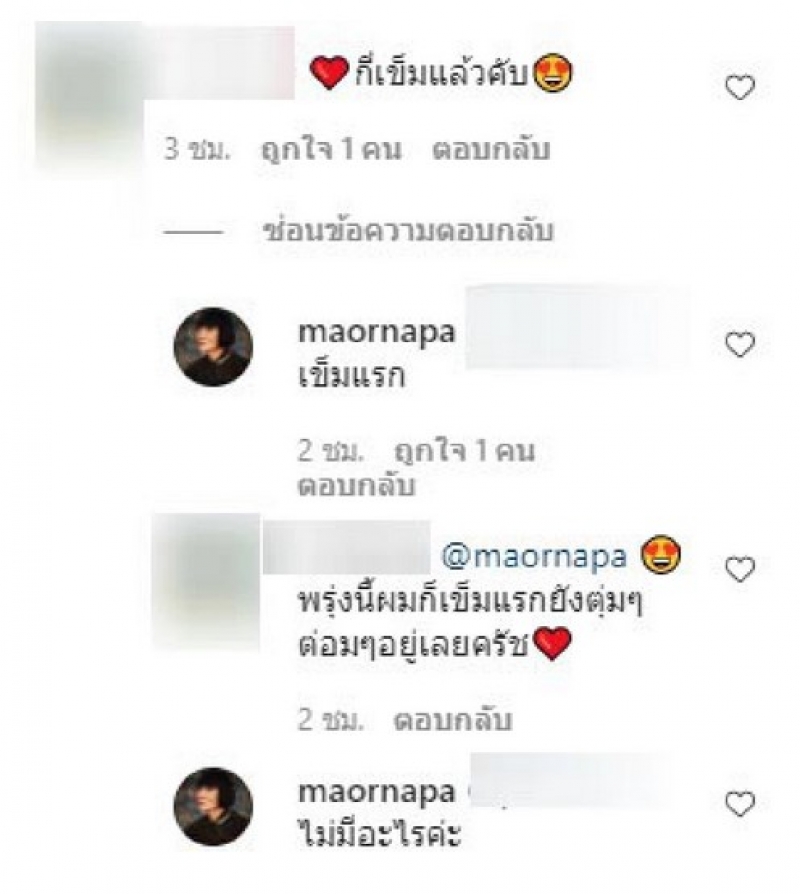Reply to the 'พรุ่งนี้ผมก็เข็มแรก' comment

pos(453,720)
